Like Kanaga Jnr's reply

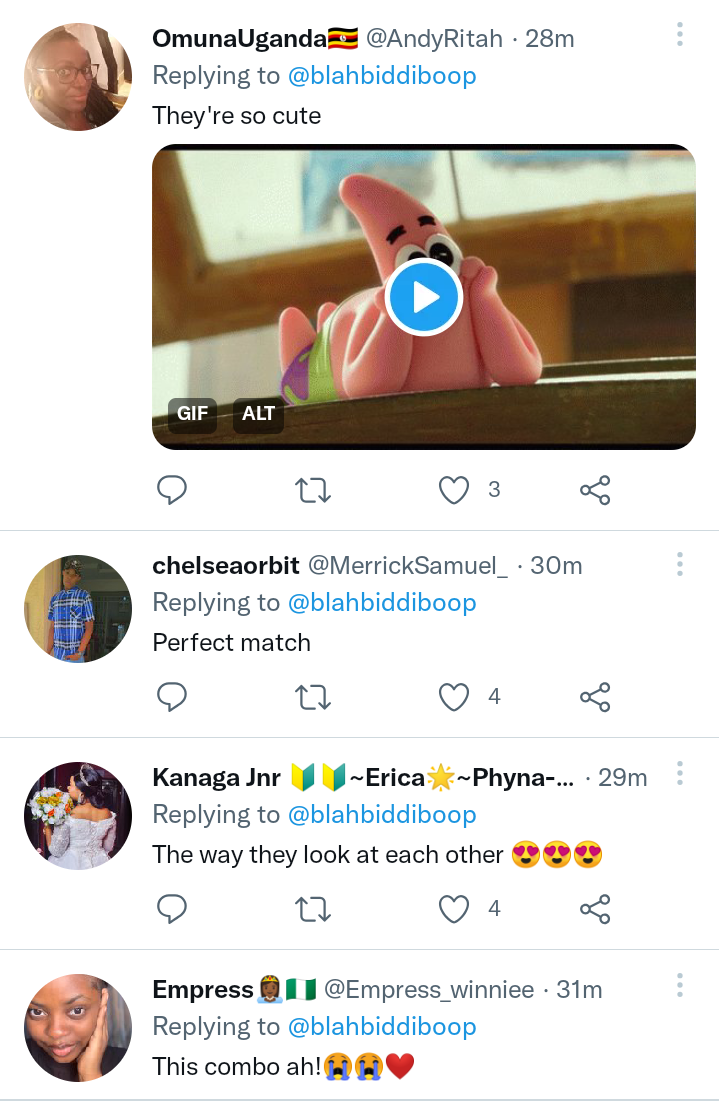(455, 909)
